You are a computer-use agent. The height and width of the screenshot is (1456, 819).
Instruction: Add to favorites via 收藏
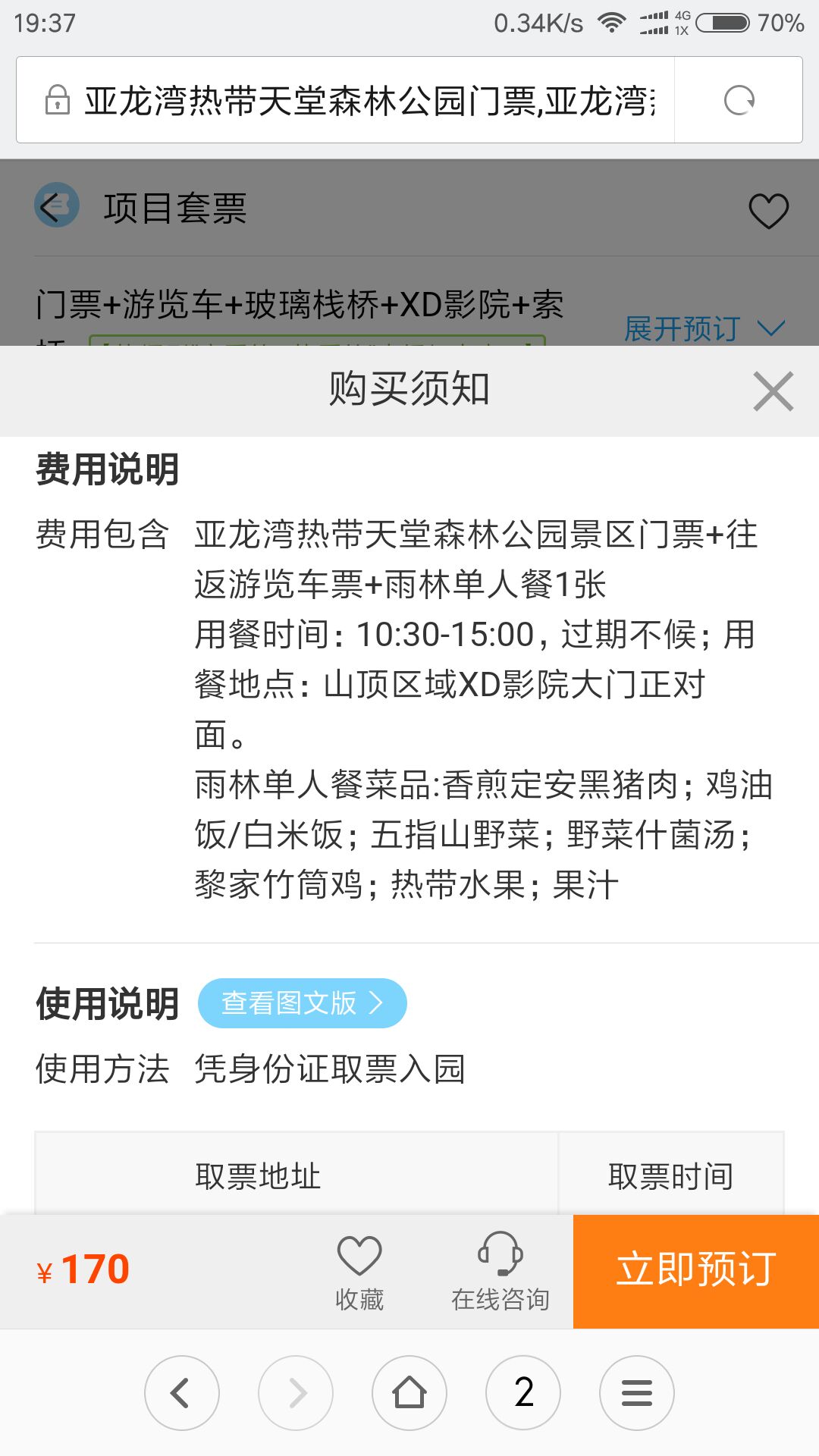pos(359,1272)
